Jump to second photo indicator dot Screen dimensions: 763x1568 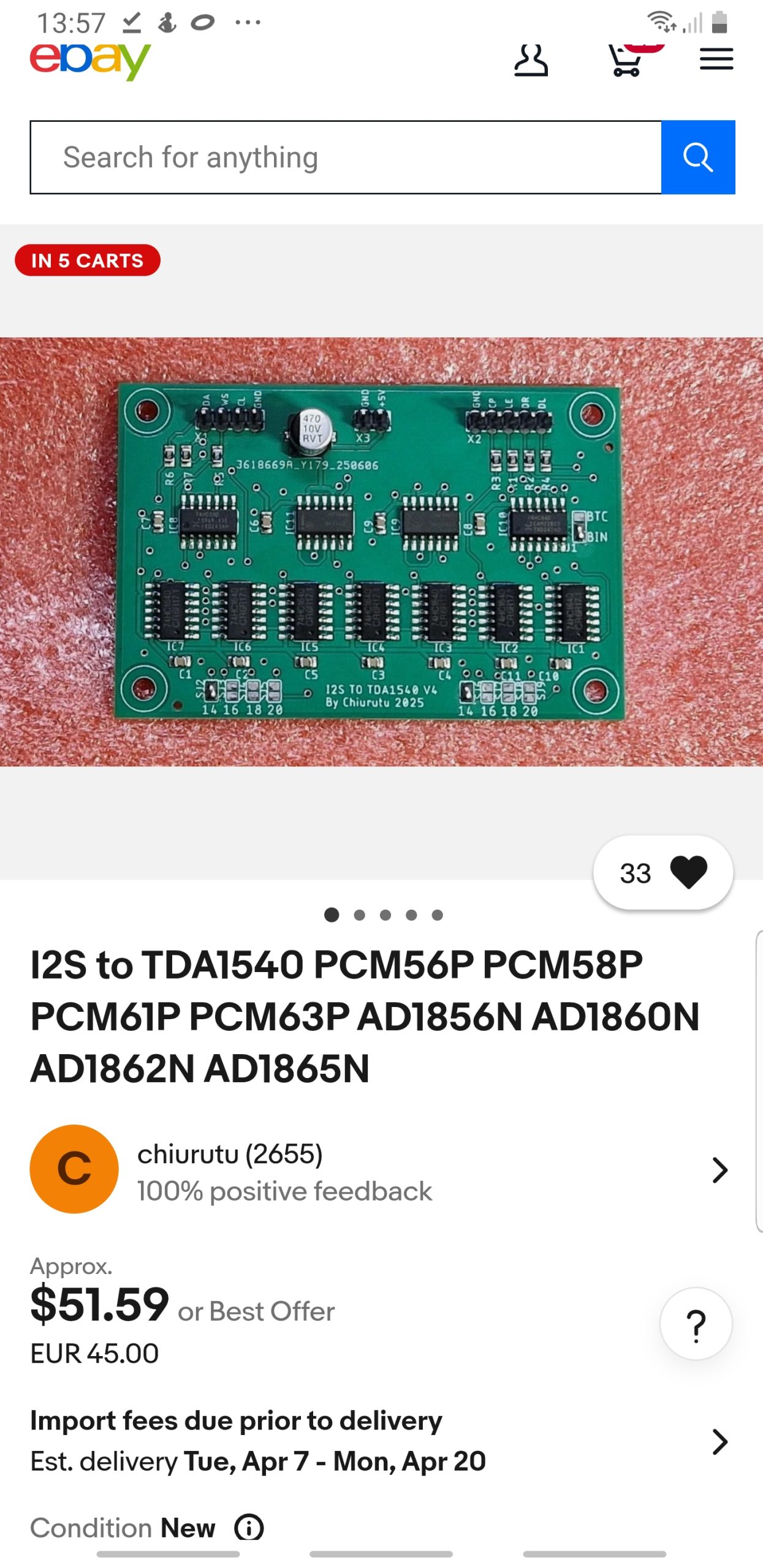coord(360,915)
